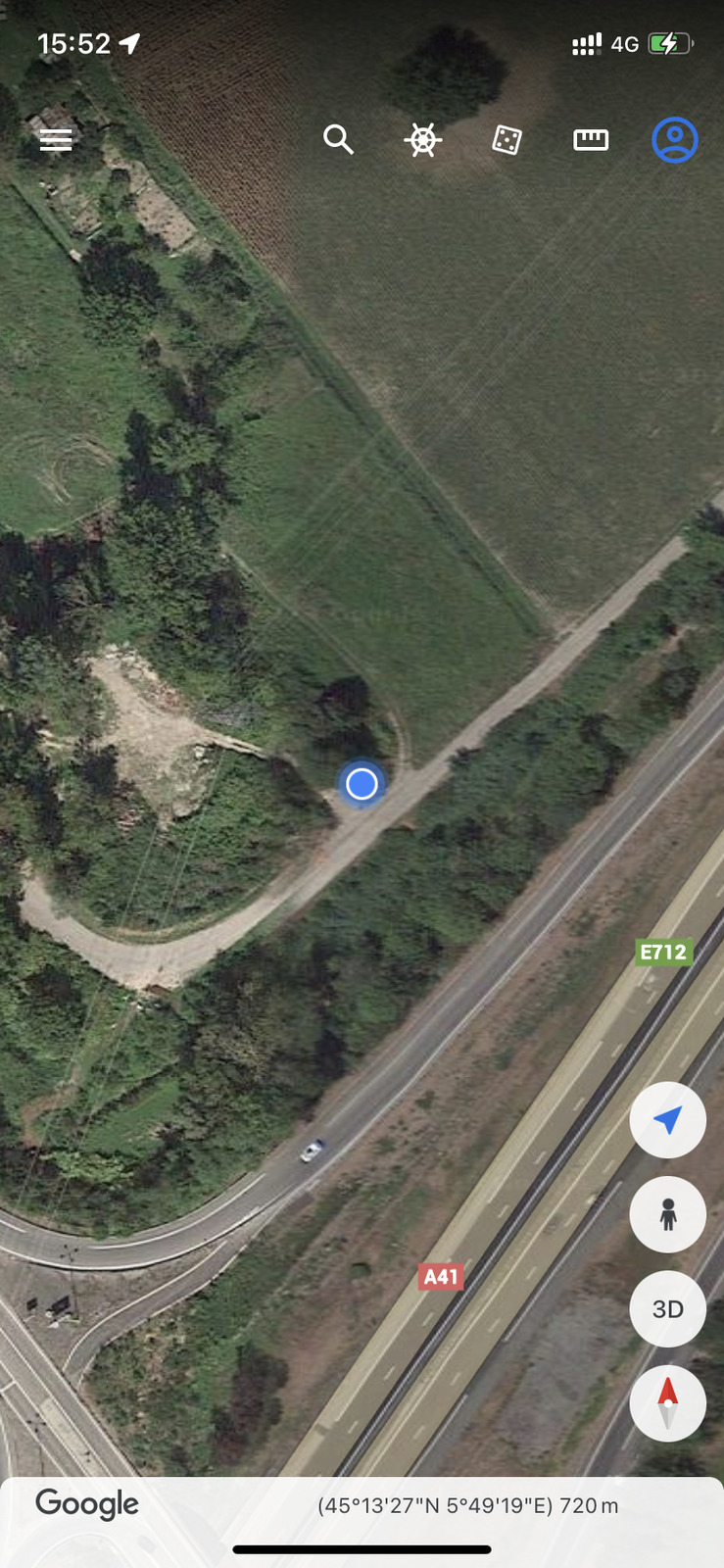Activate Street View pegman
Screen dimensions: 724x1568
(x=667, y=1215)
